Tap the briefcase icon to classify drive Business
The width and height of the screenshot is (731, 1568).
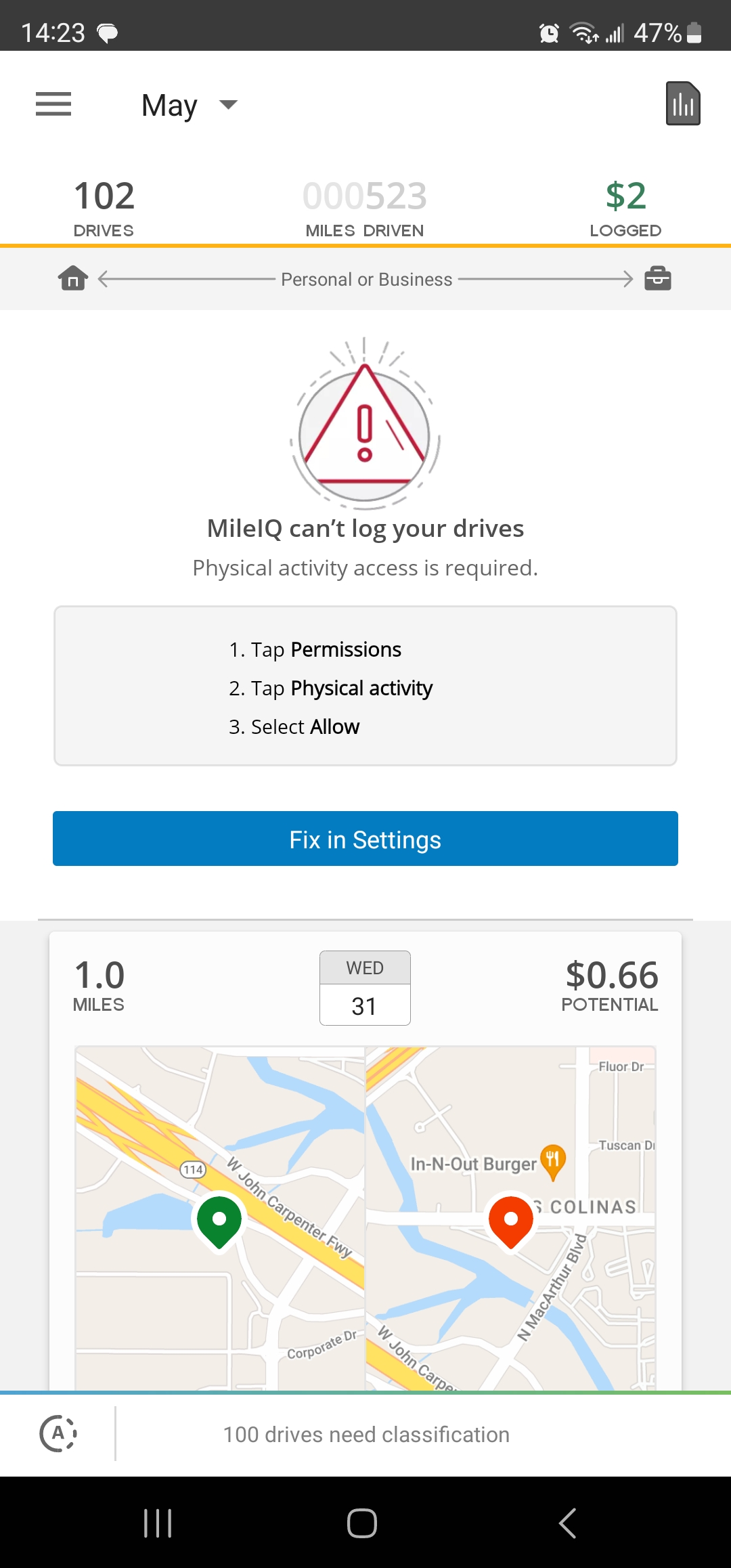(657, 278)
